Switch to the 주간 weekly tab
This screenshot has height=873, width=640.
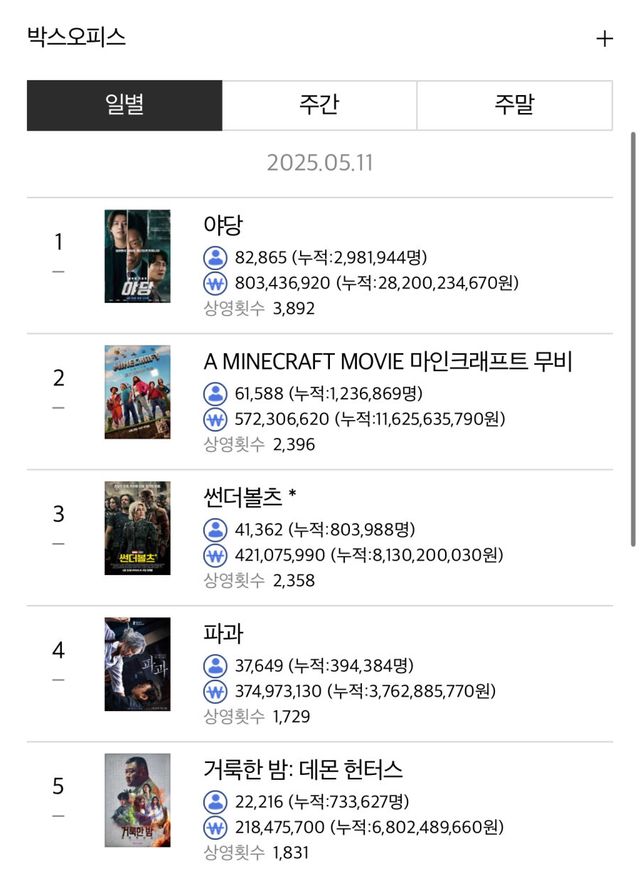319,105
